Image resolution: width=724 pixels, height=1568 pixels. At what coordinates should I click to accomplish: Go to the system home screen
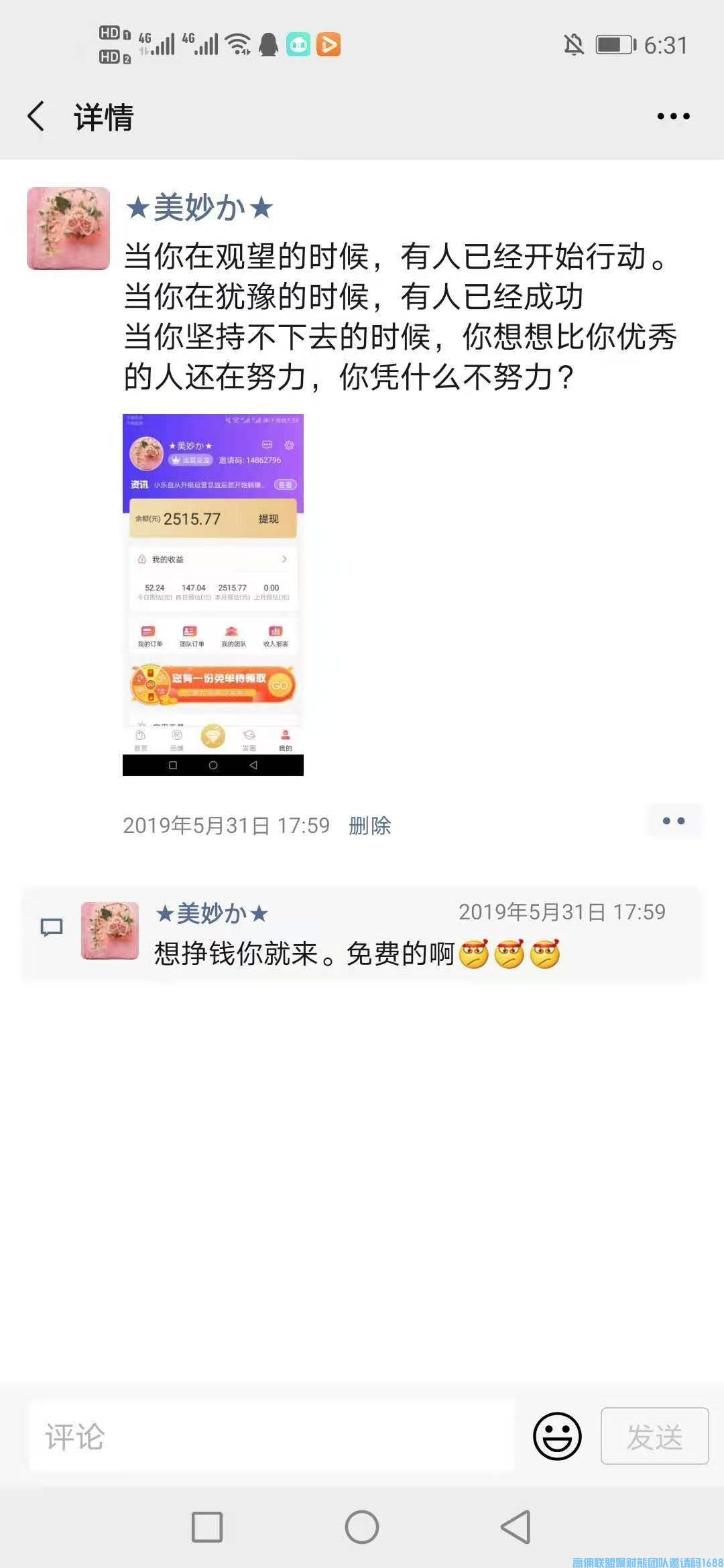[362, 1528]
